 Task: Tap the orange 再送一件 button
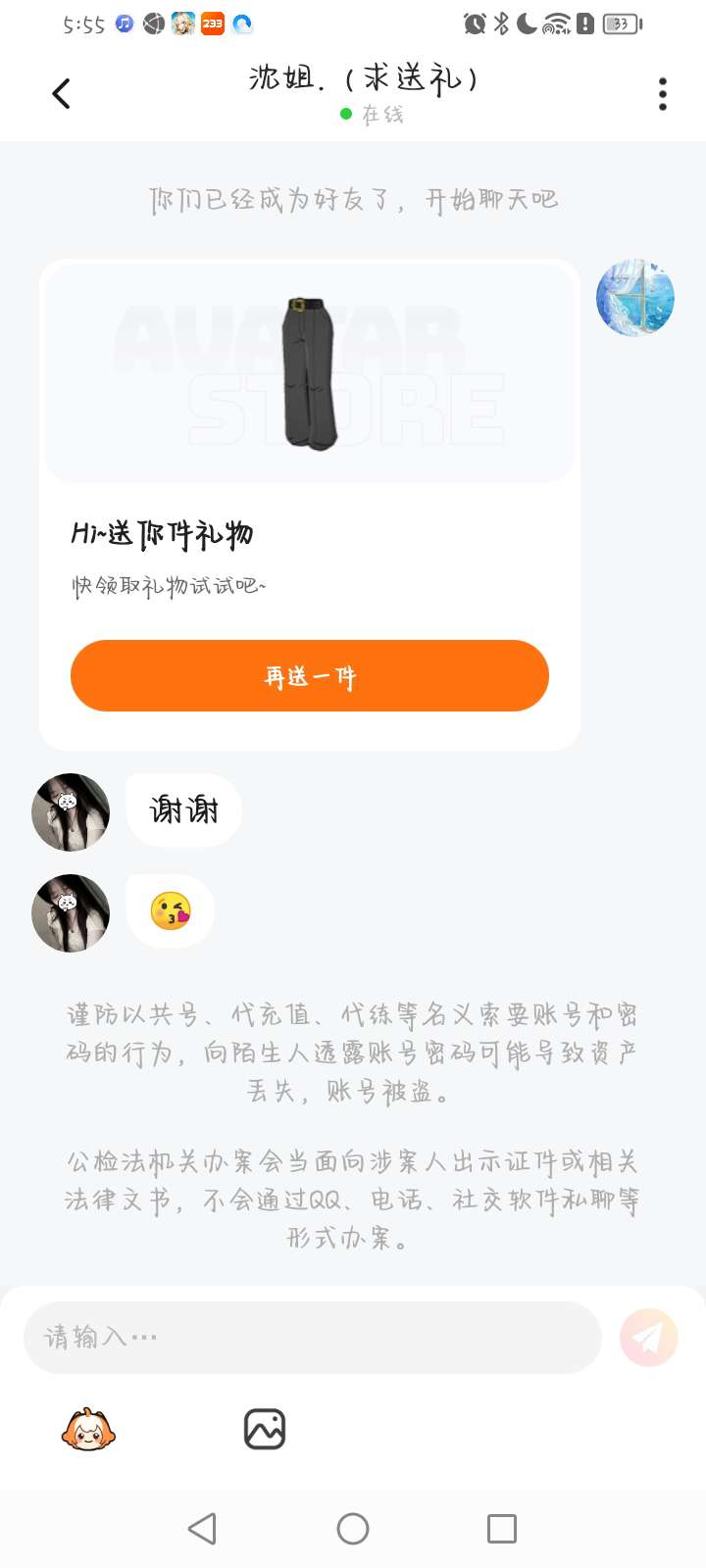click(310, 676)
